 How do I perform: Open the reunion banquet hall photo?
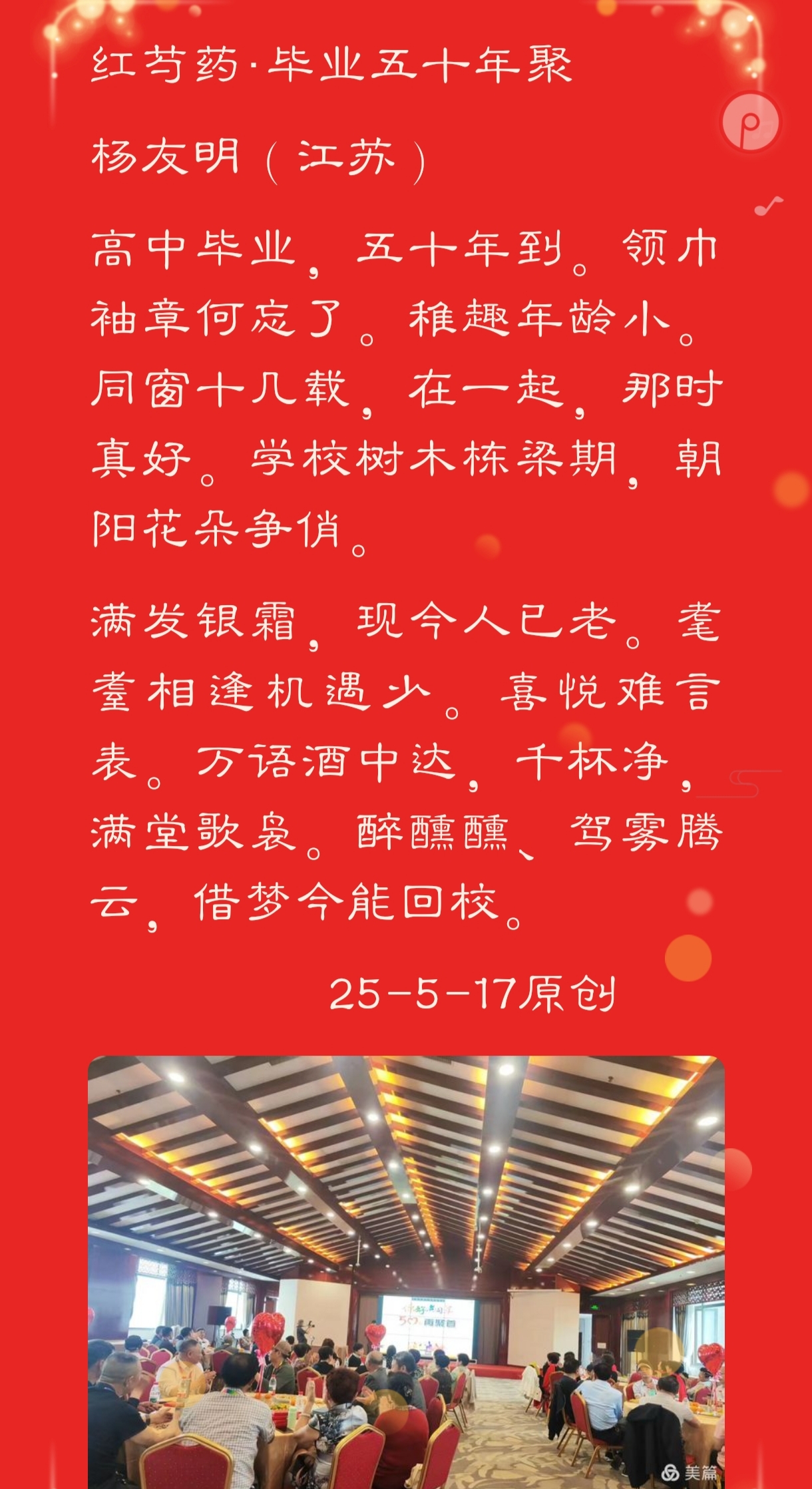point(406,1270)
